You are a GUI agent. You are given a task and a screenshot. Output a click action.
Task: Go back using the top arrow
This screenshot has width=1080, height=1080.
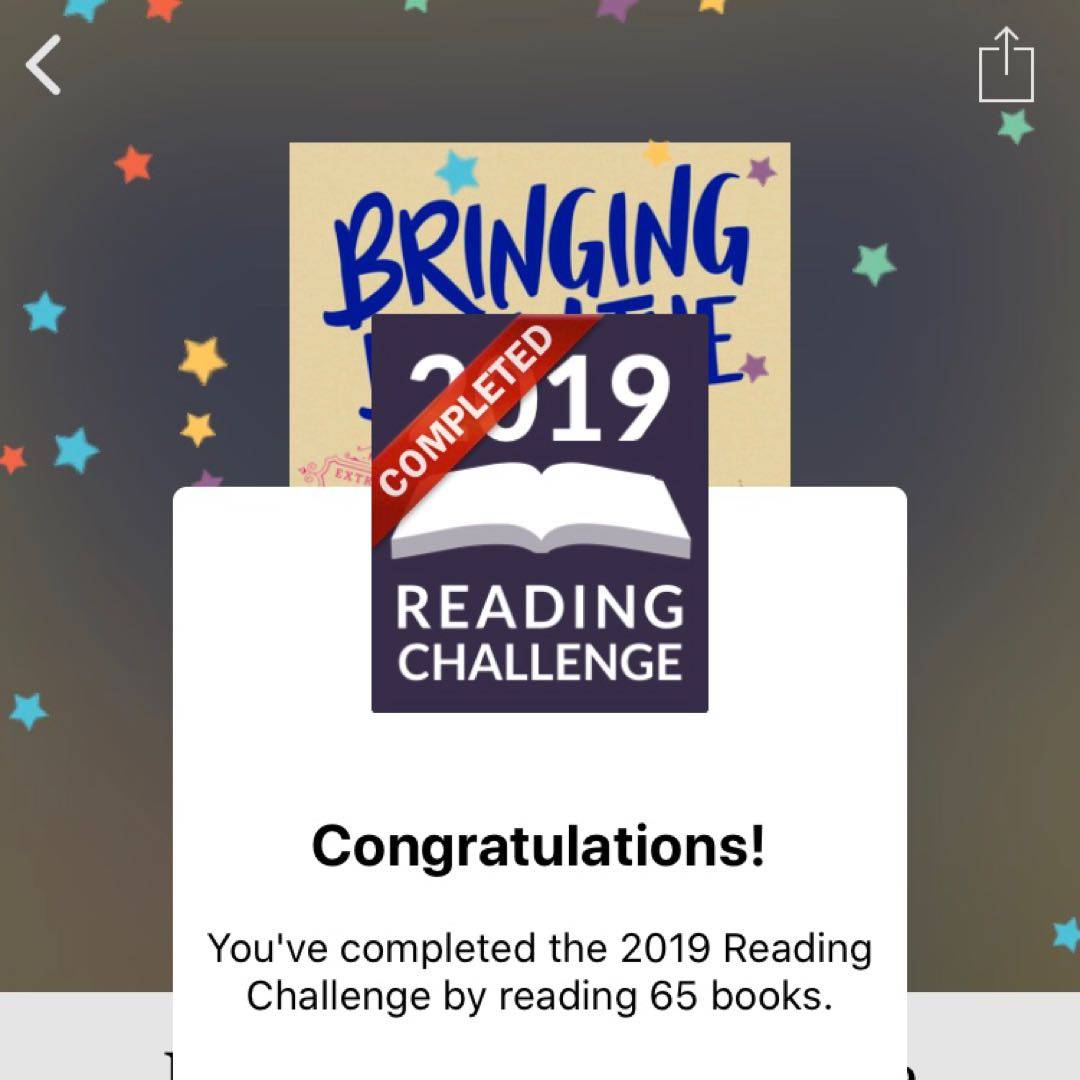(44, 65)
